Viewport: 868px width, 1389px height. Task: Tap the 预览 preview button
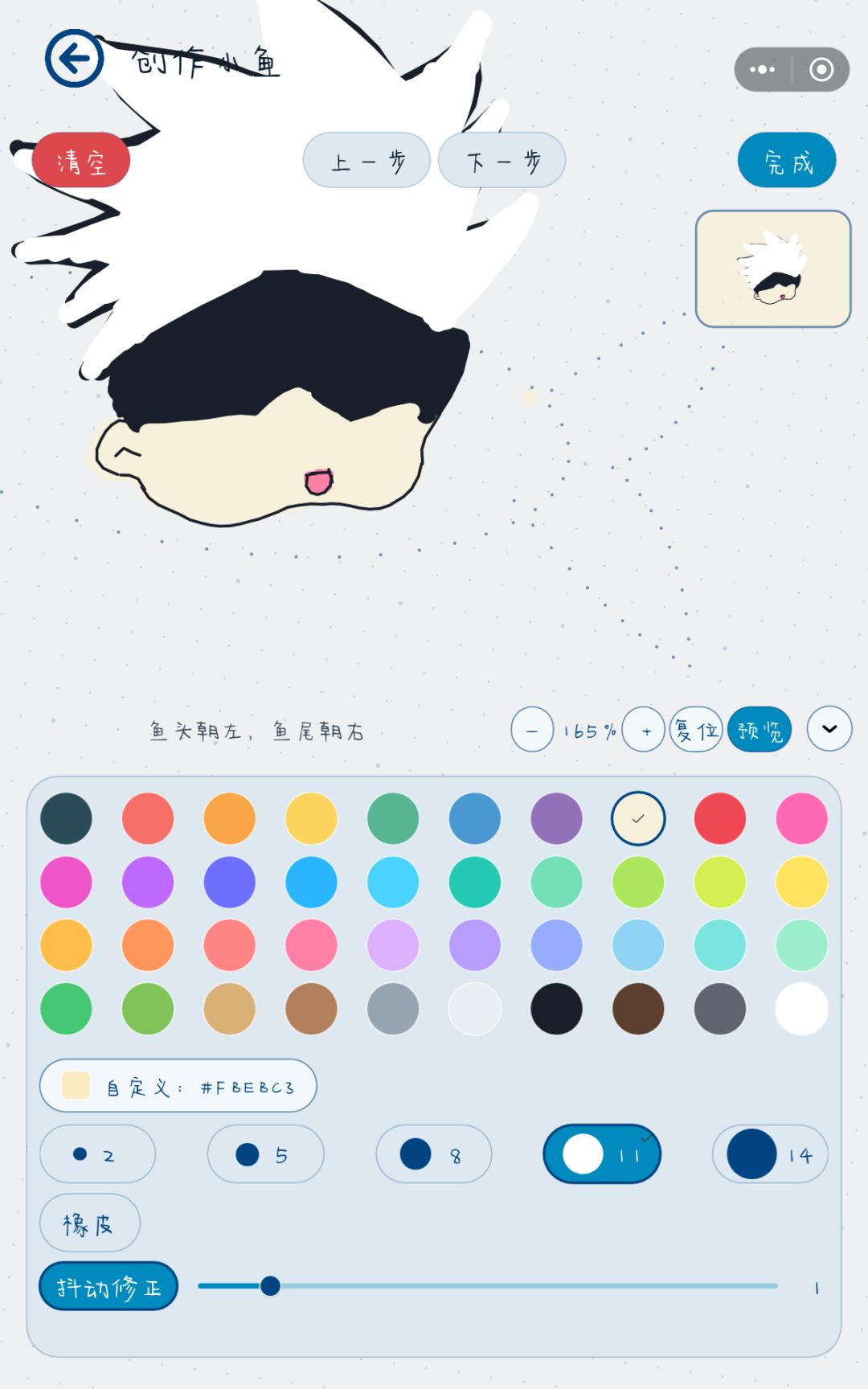click(759, 730)
